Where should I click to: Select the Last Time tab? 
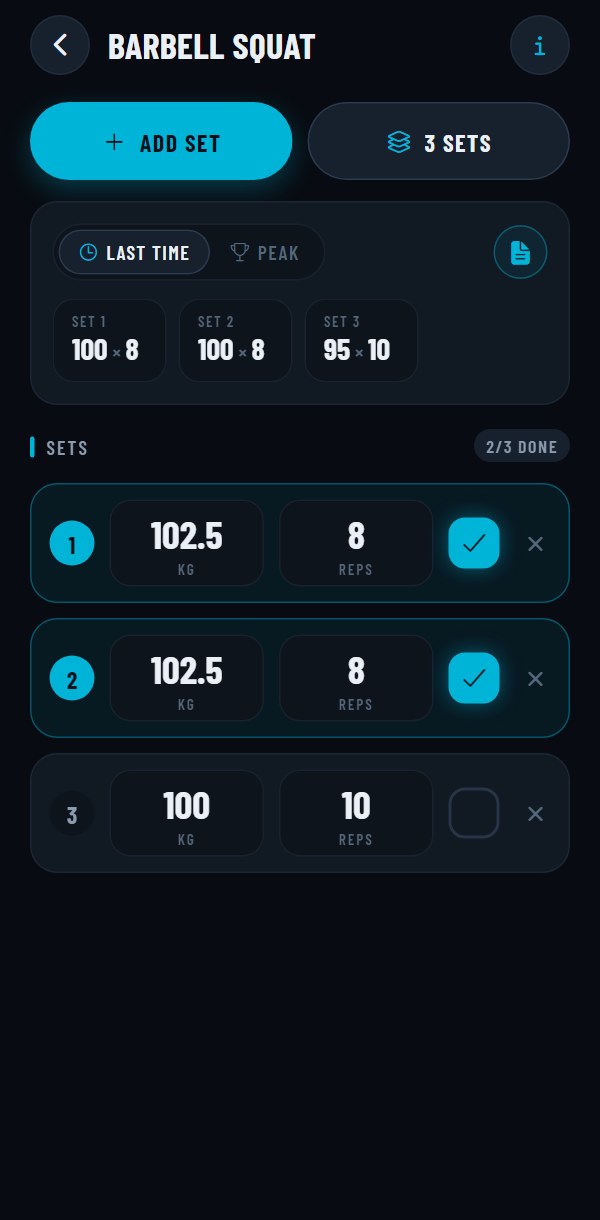point(134,252)
